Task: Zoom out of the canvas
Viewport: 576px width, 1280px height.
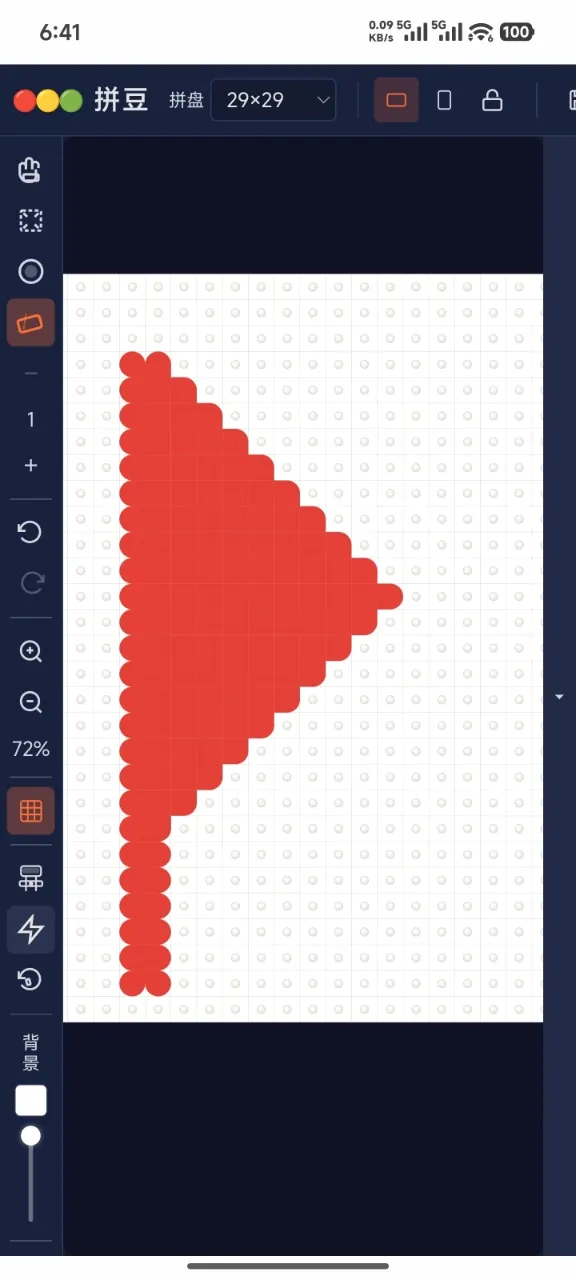Action: pyautogui.click(x=31, y=702)
